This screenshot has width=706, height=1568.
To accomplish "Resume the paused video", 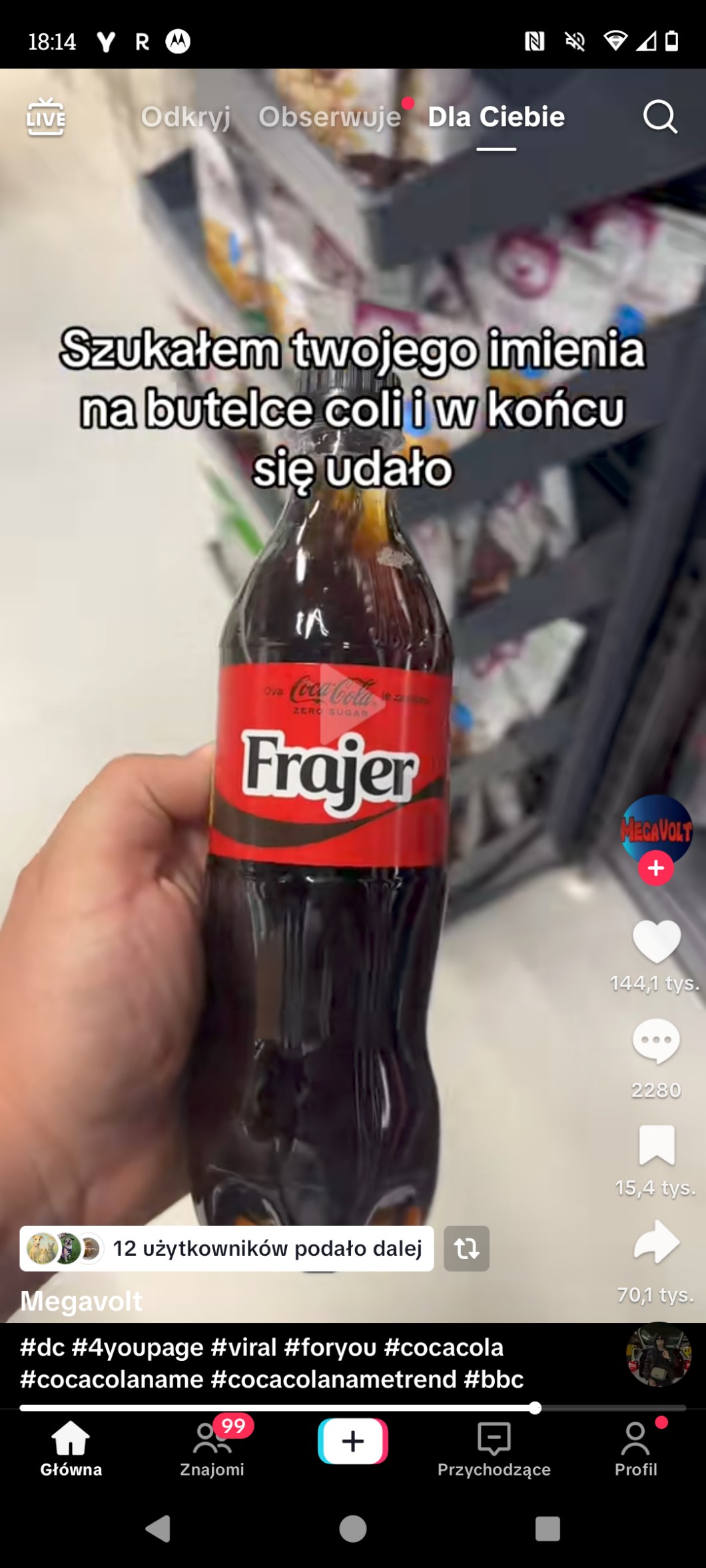I will [352, 703].
